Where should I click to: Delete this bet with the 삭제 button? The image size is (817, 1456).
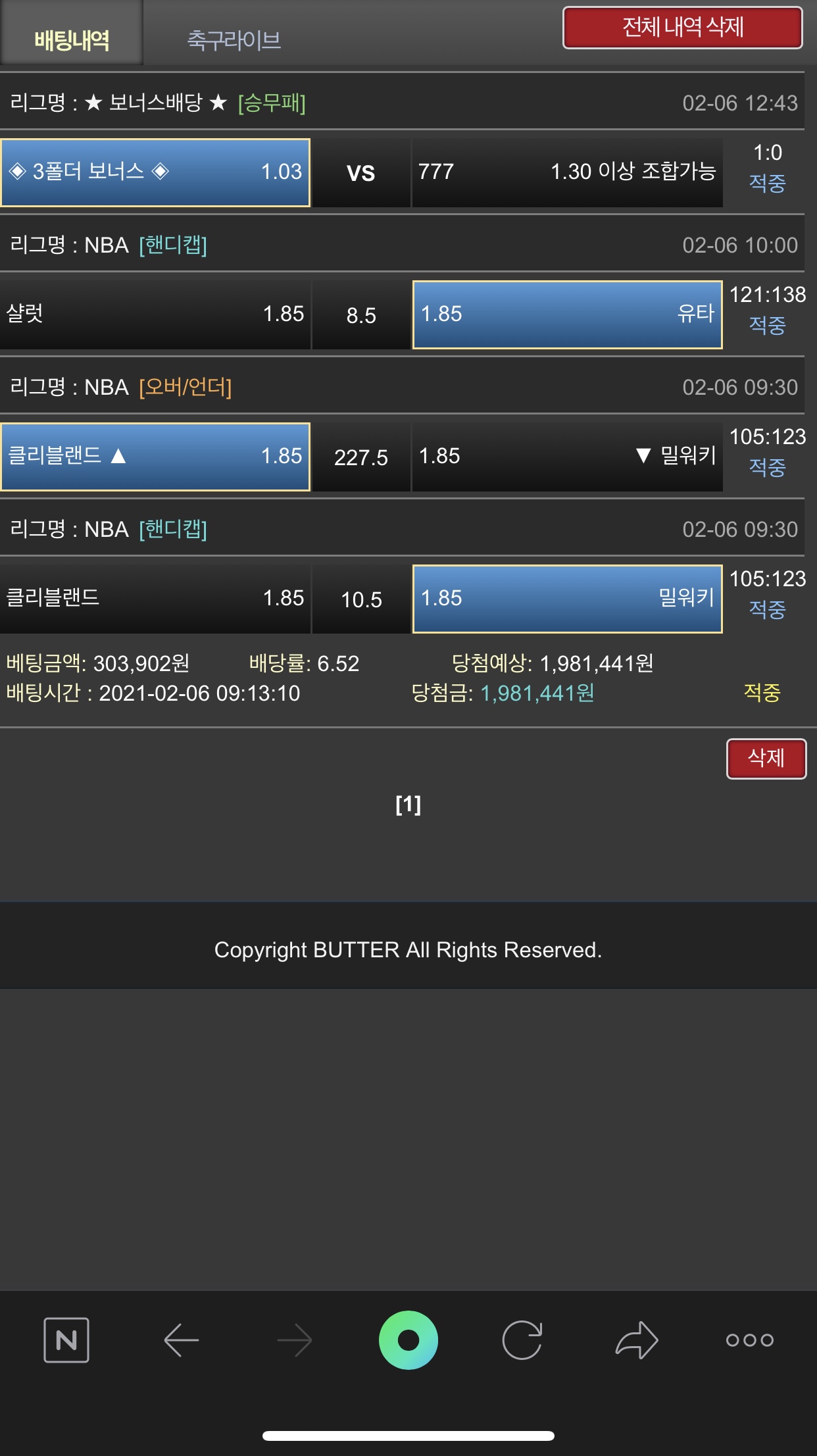point(766,758)
